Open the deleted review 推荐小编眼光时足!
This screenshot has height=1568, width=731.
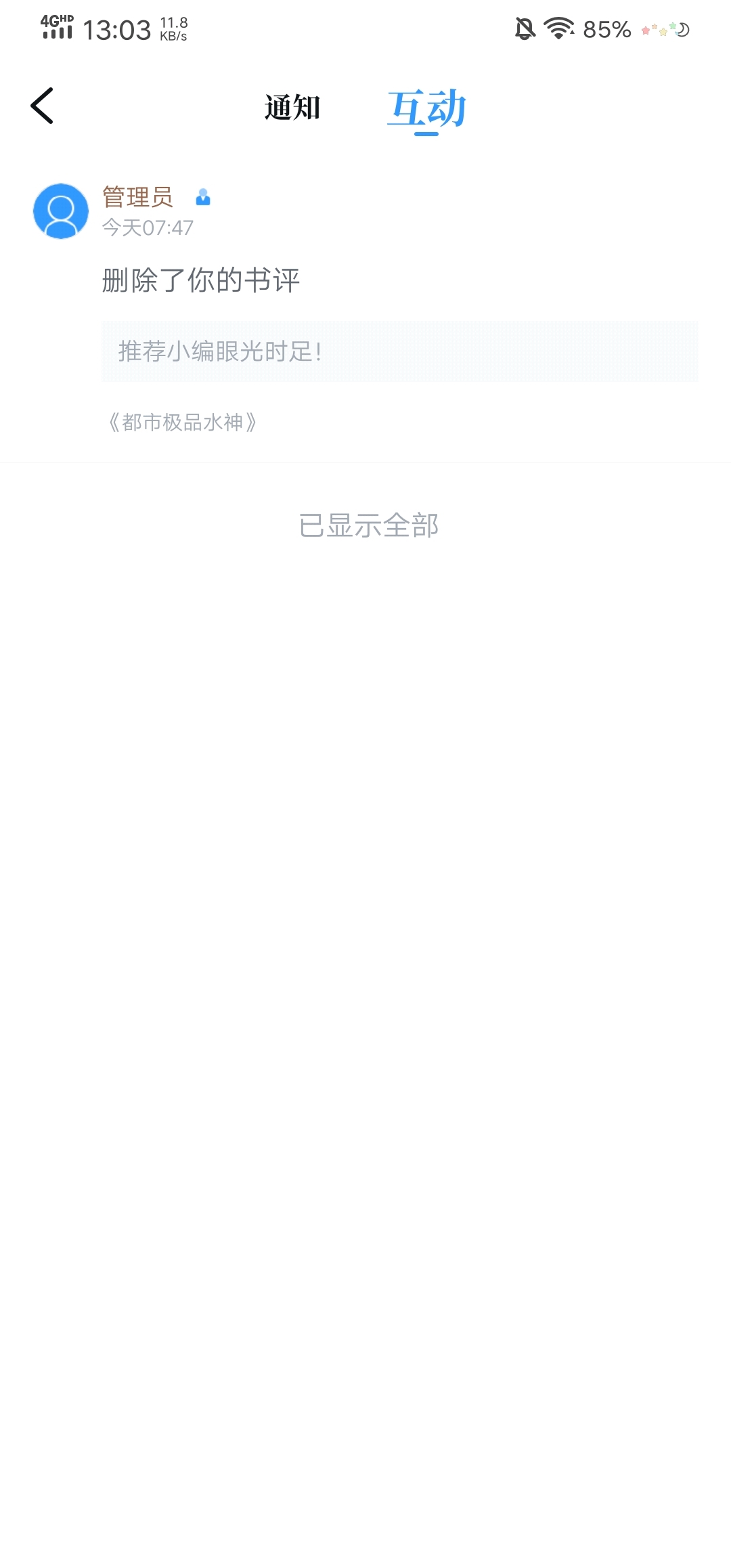[400, 351]
